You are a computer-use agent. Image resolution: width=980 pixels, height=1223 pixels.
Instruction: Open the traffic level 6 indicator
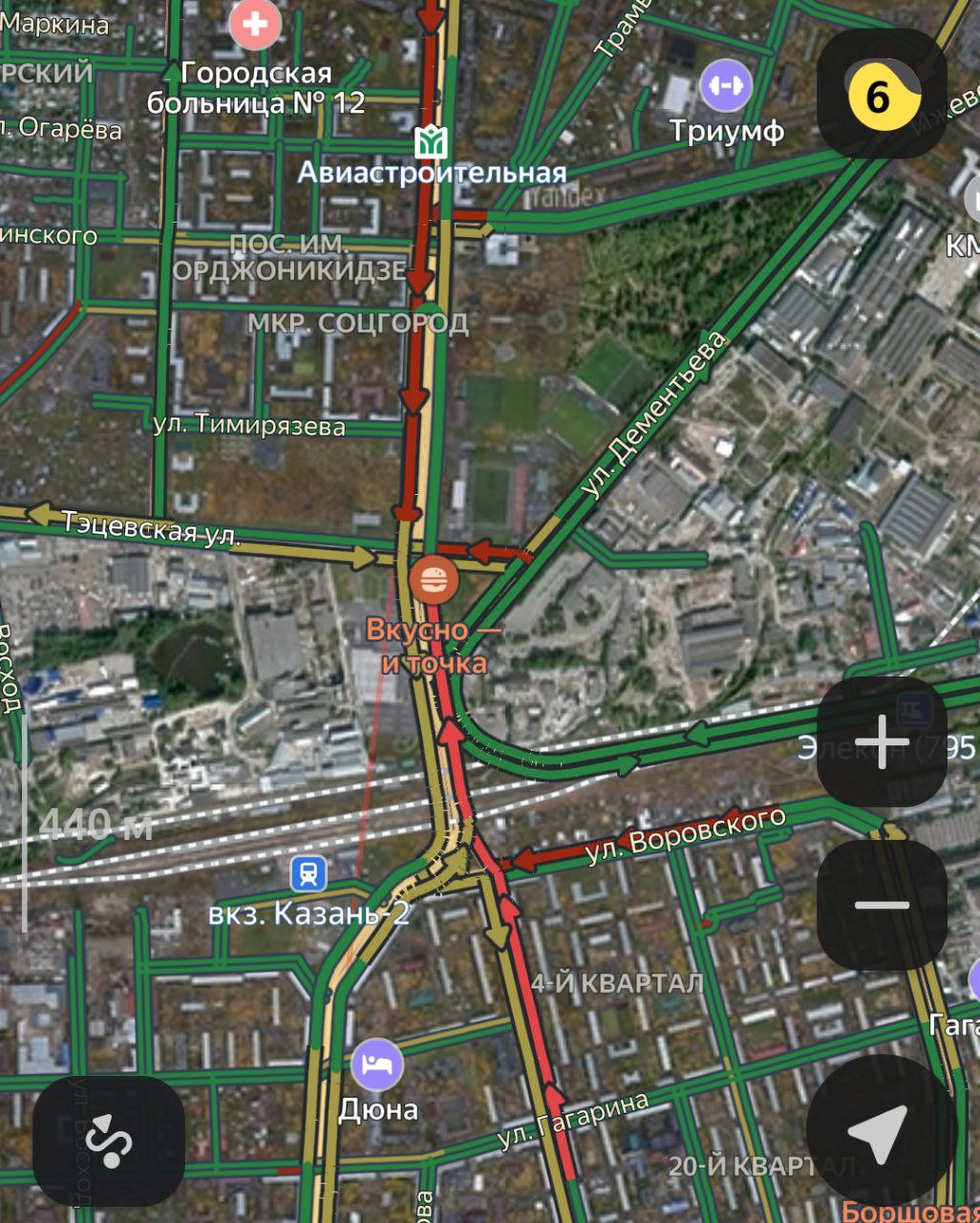(x=882, y=95)
